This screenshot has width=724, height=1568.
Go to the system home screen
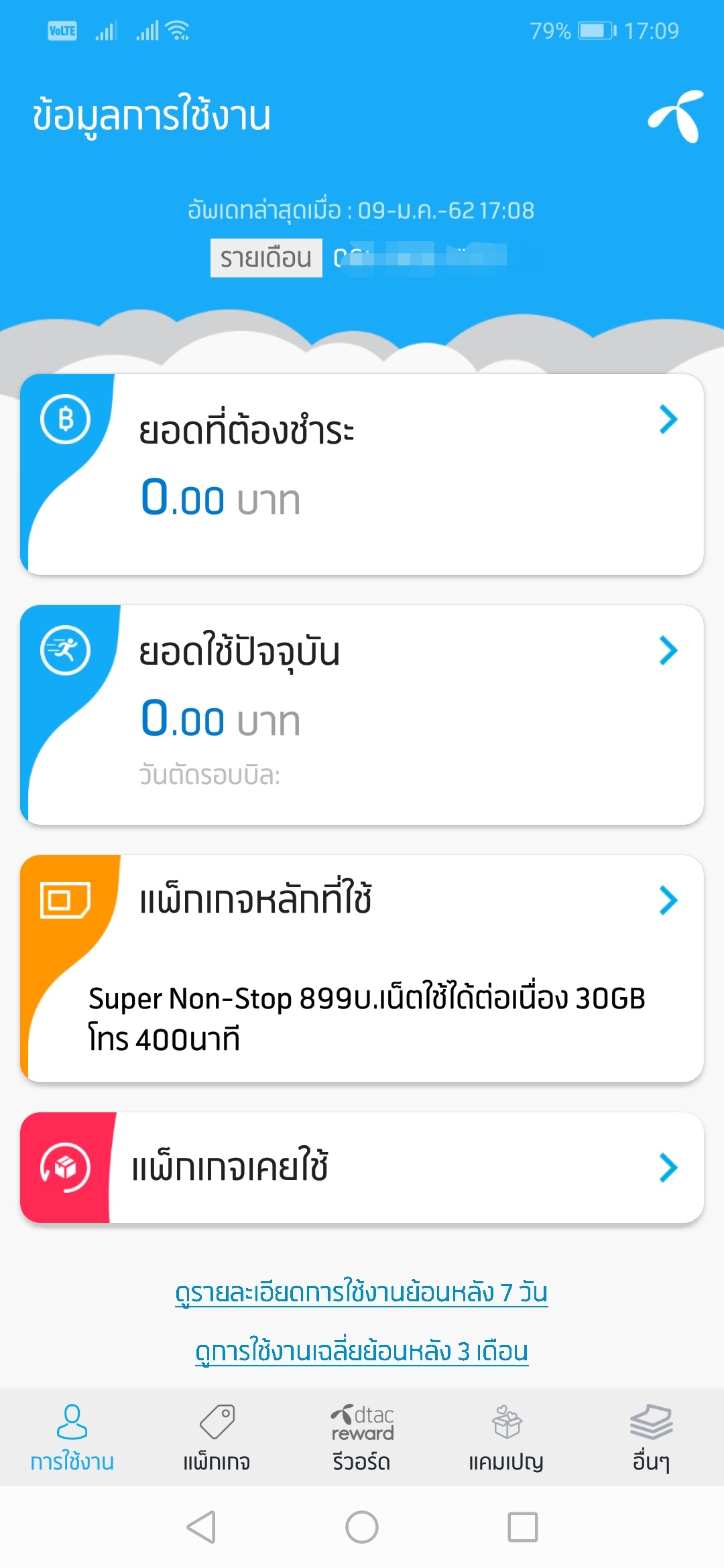362,1527
